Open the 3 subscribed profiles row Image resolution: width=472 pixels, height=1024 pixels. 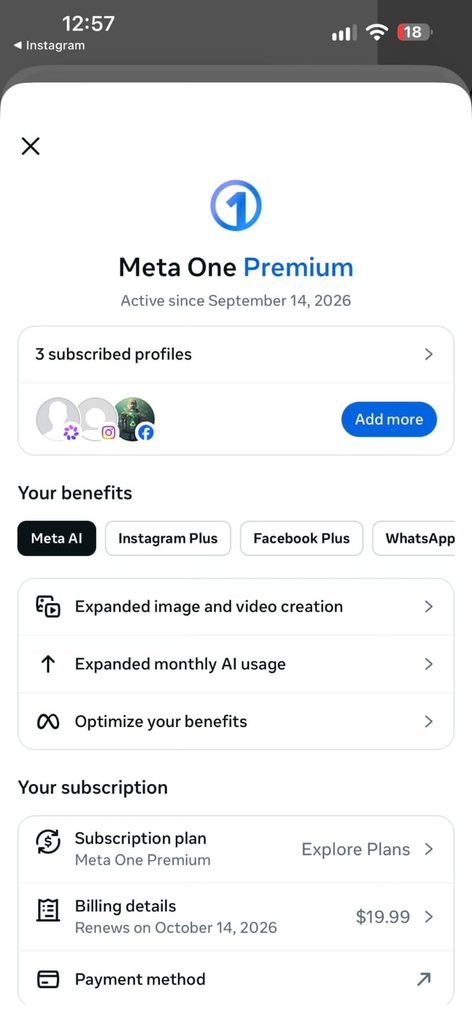tap(236, 355)
